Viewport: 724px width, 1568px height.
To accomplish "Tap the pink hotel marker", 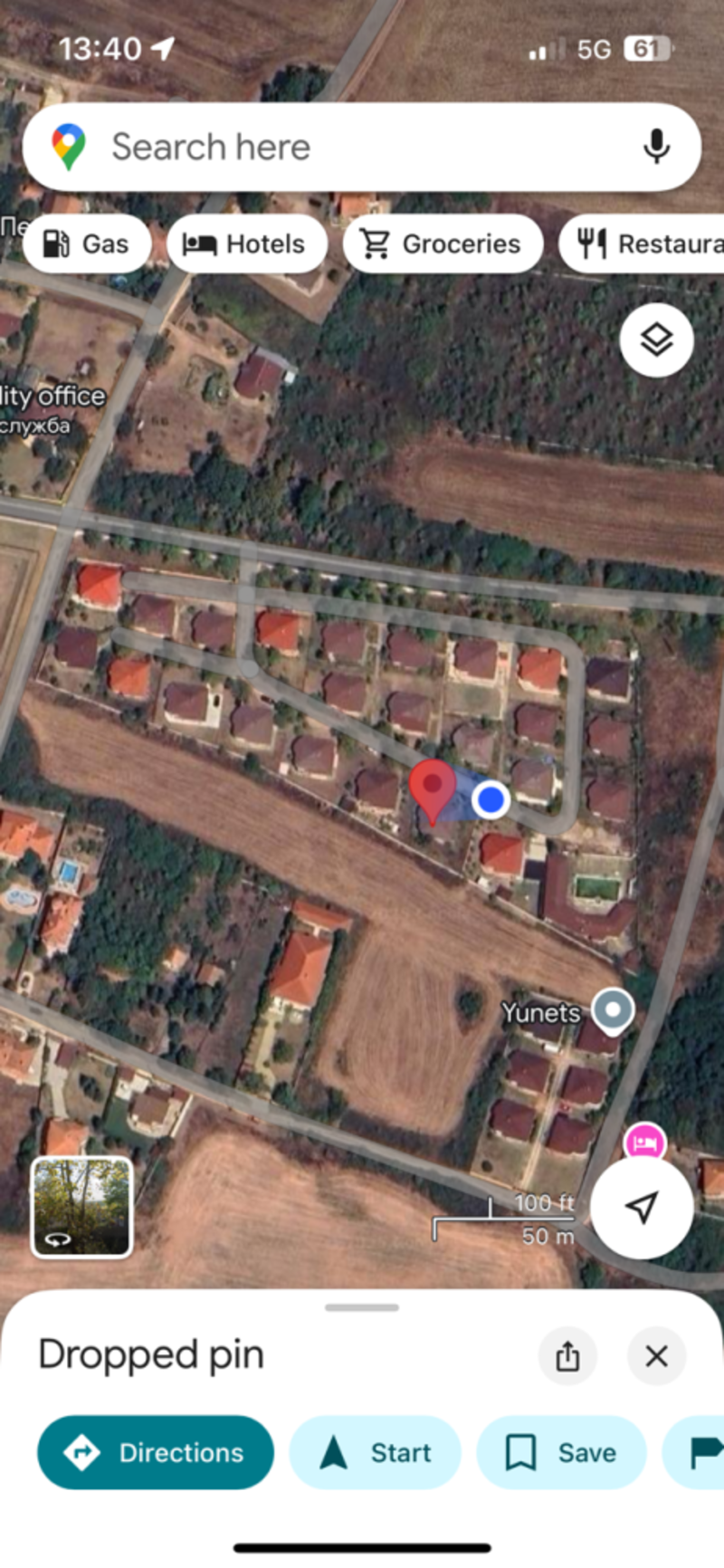I will coord(644,1143).
